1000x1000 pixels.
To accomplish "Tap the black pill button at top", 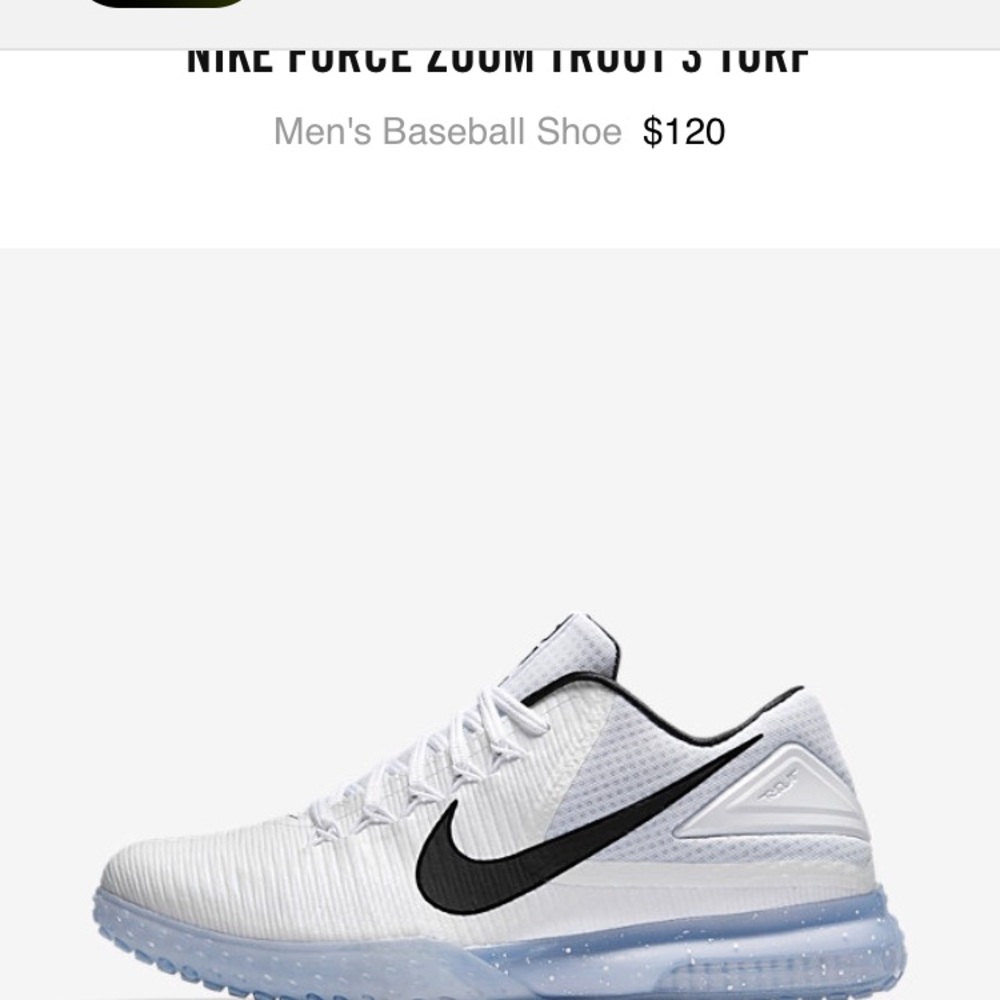I will click(165, 3).
